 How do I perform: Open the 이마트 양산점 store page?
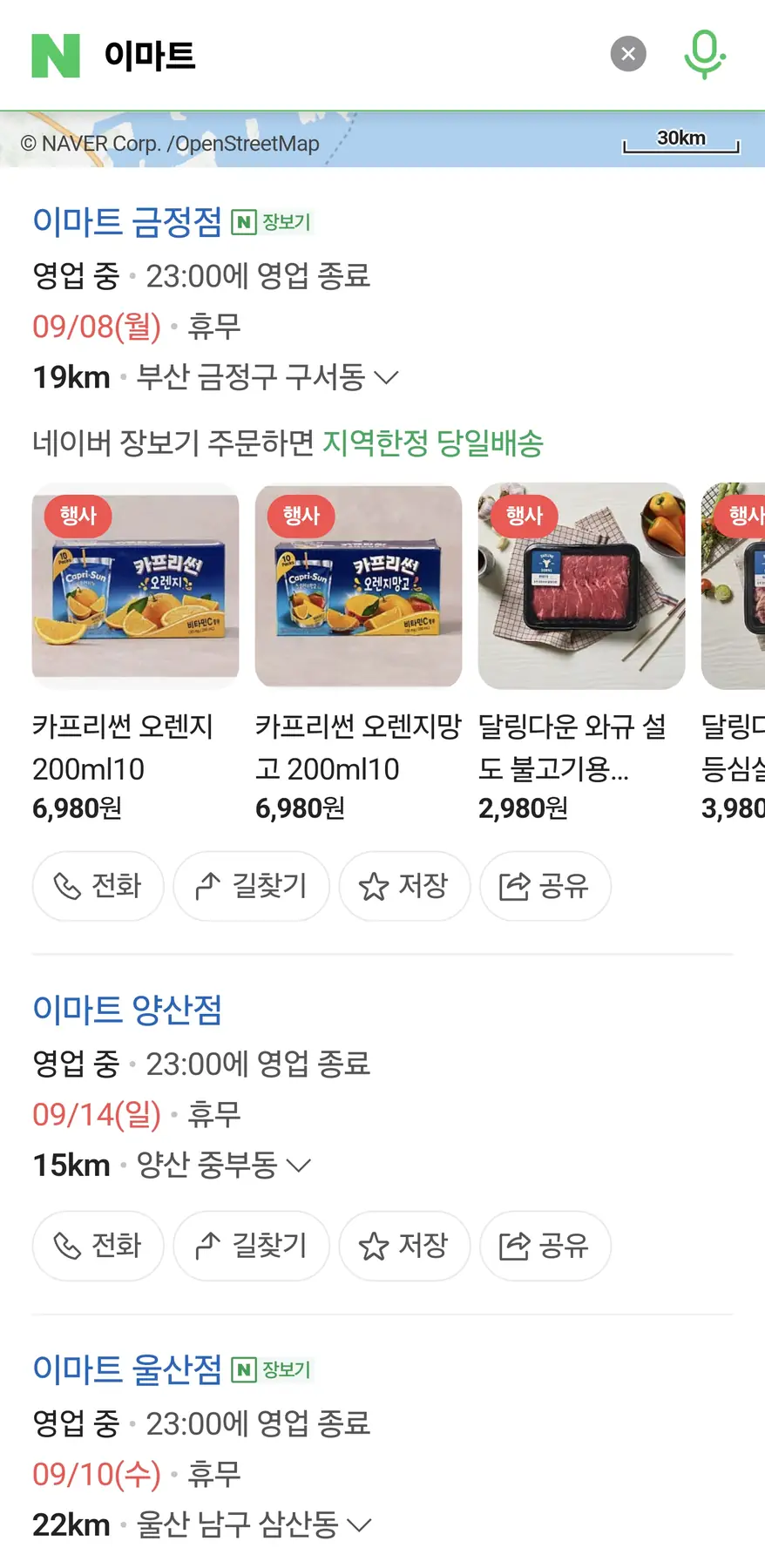click(x=127, y=1009)
